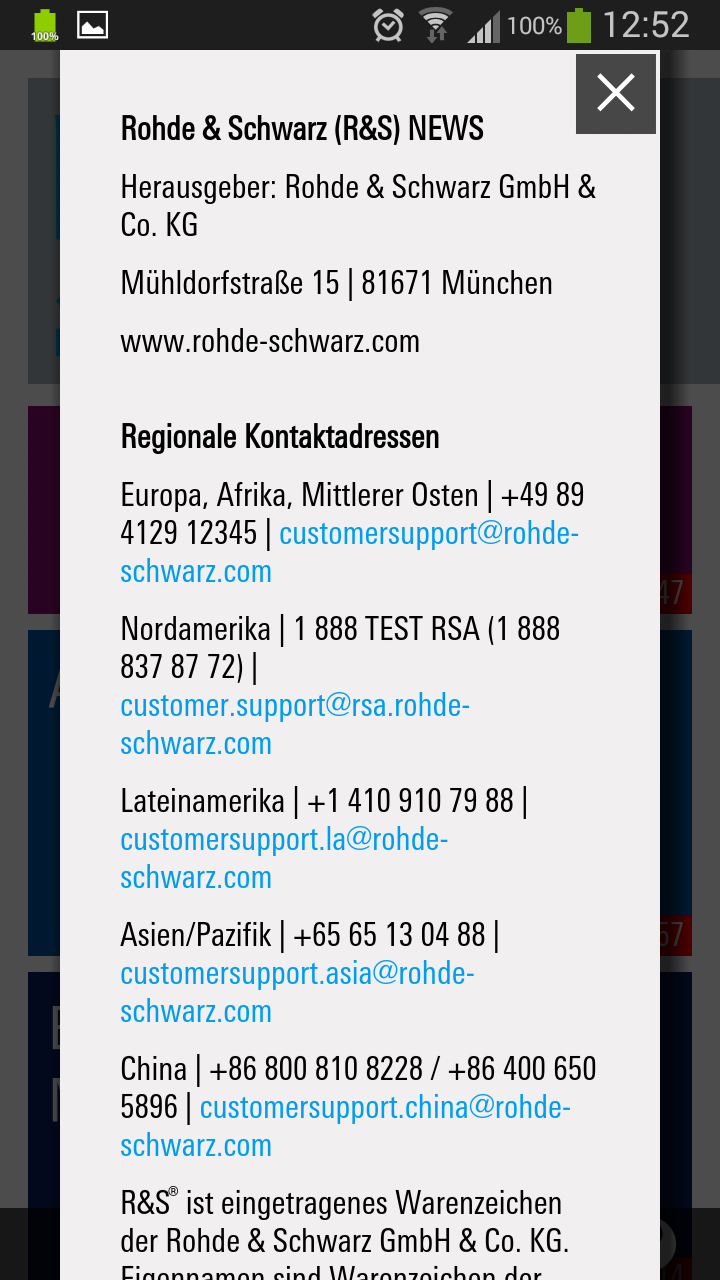Image resolution: width=720 pixels, height=1280 pixels.
Task: Open the Asien/Pazifik customersupport.asia email link
Action: click(x=297, y=974)
